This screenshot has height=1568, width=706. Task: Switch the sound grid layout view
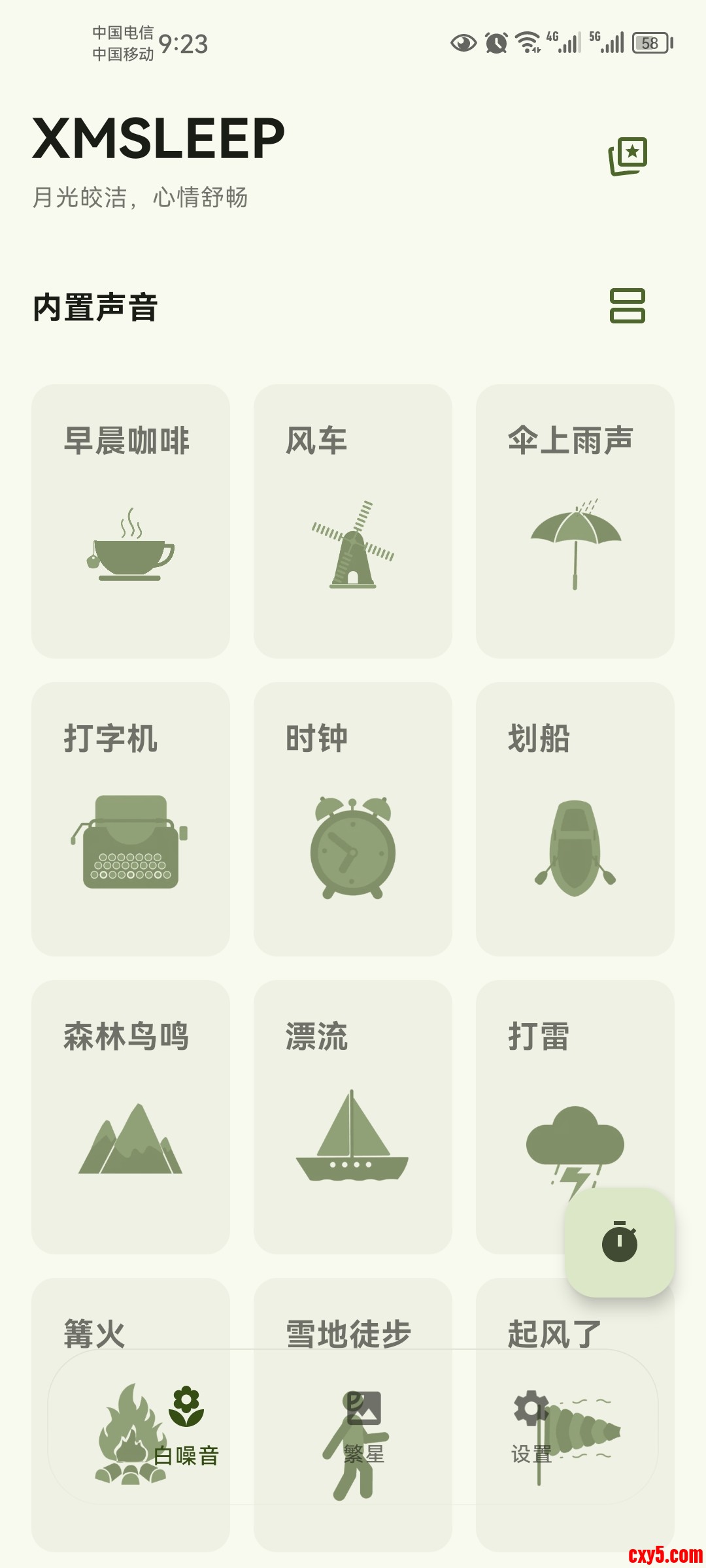coord(627,306)
